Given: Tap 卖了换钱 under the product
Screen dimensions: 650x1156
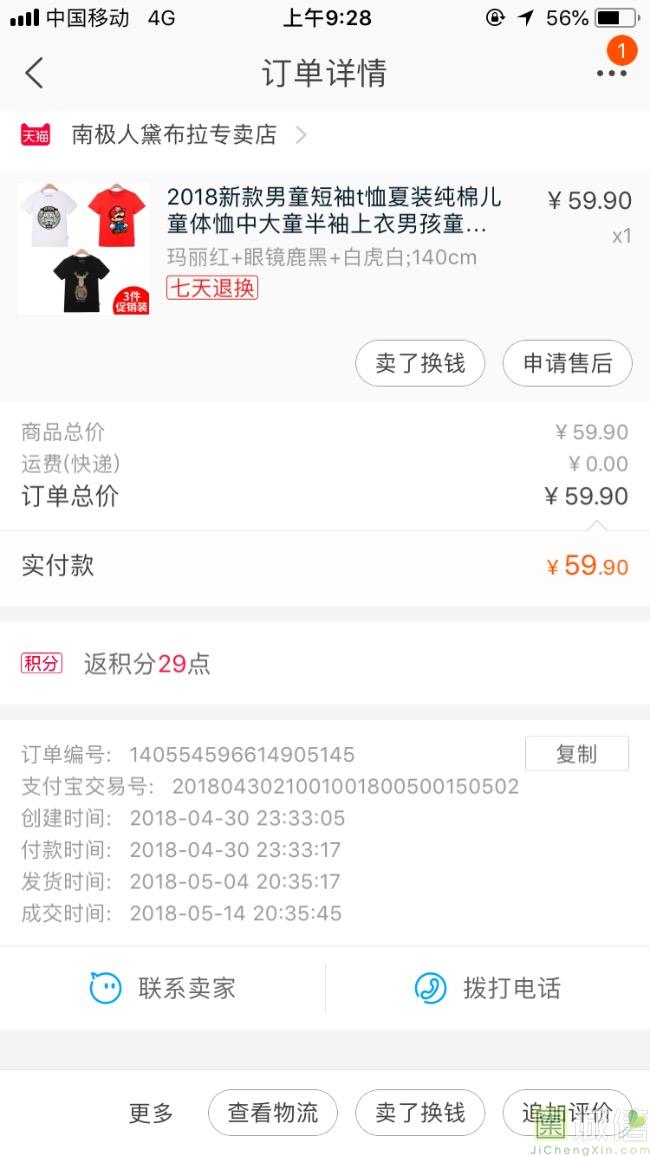Looking at the screenshot, I should pos(420,364).
